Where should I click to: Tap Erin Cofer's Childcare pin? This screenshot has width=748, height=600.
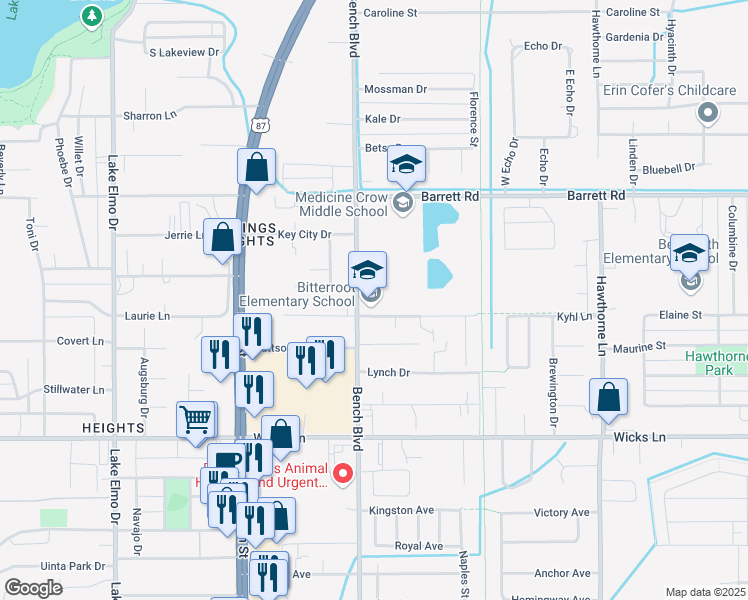[708, 114]
